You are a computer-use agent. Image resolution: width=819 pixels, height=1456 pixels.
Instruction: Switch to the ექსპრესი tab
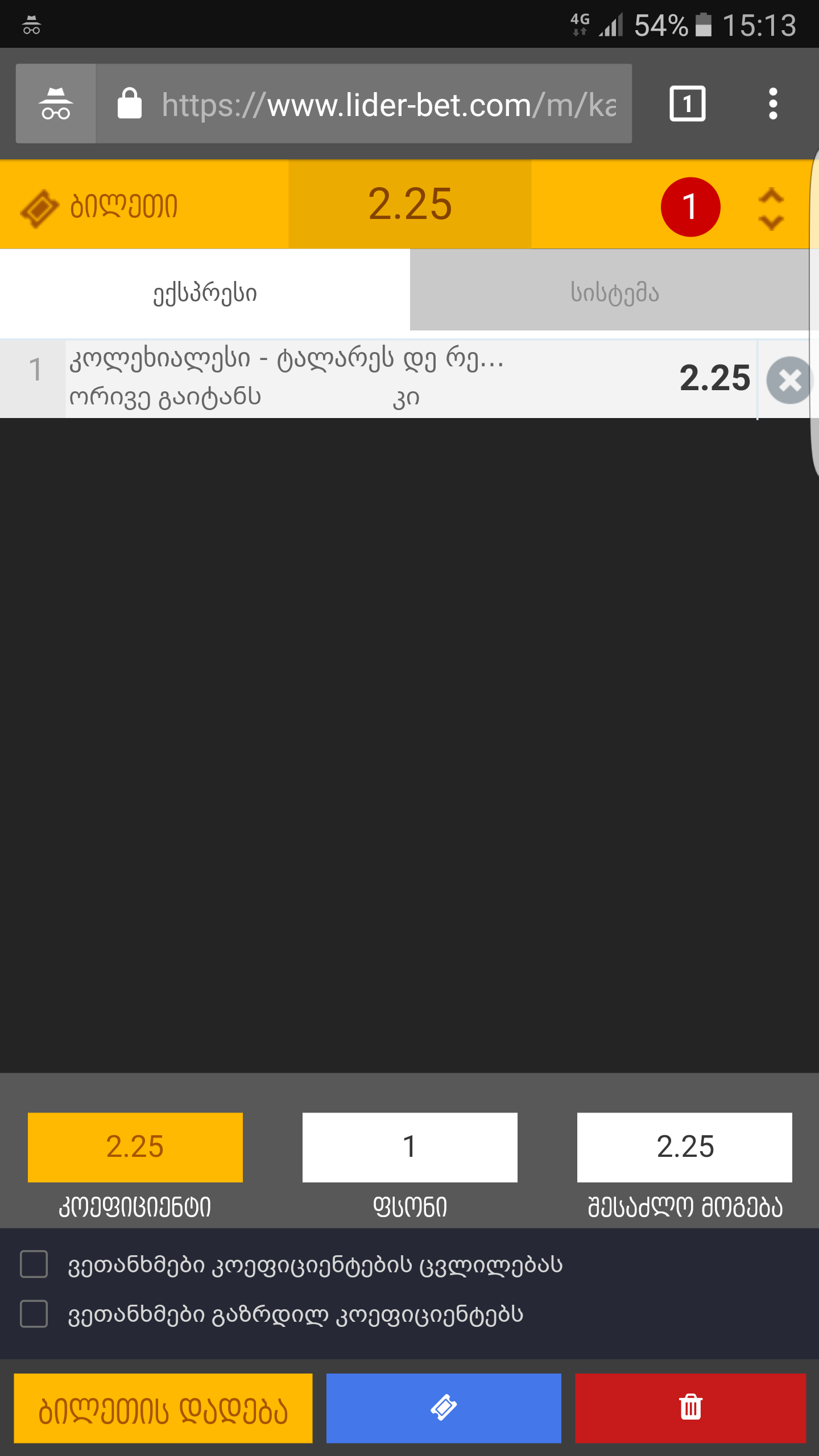point(205,293)
